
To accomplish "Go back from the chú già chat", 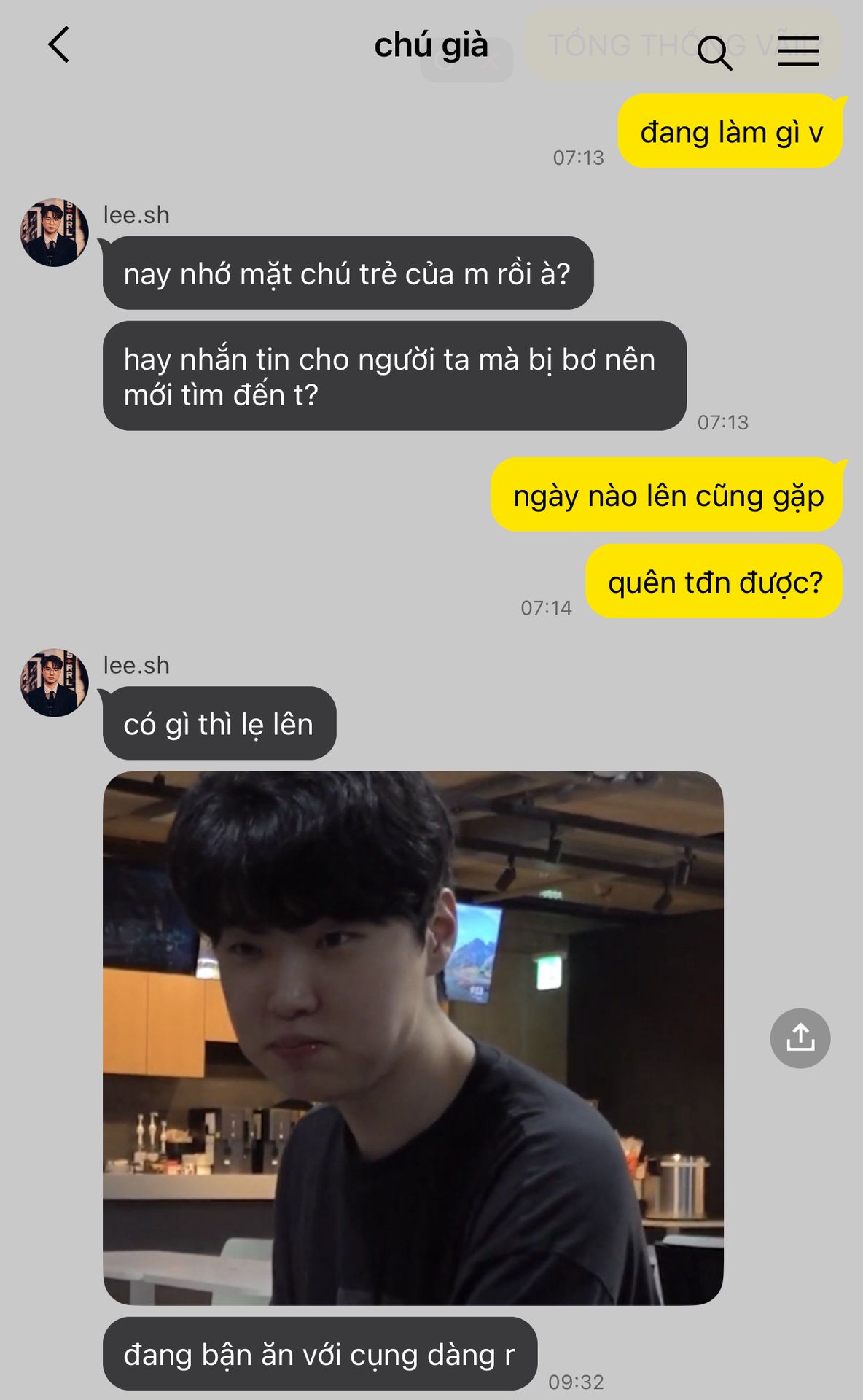I will click(58, 45).
